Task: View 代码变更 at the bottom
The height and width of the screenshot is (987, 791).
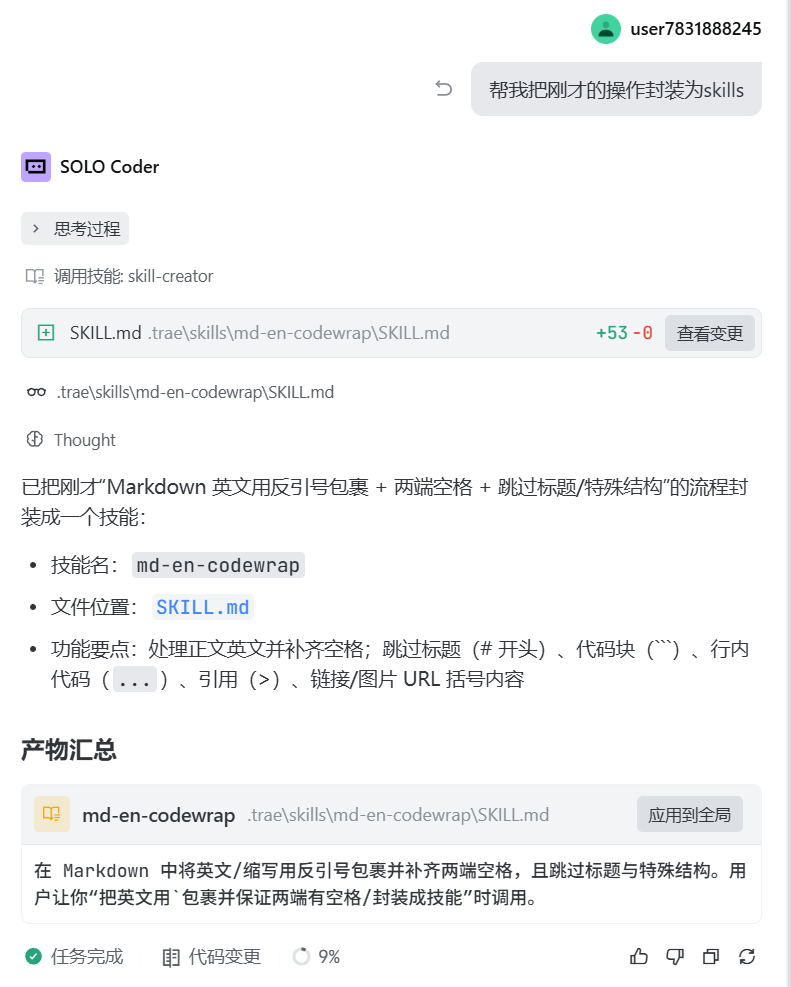Action: point(212,957)
